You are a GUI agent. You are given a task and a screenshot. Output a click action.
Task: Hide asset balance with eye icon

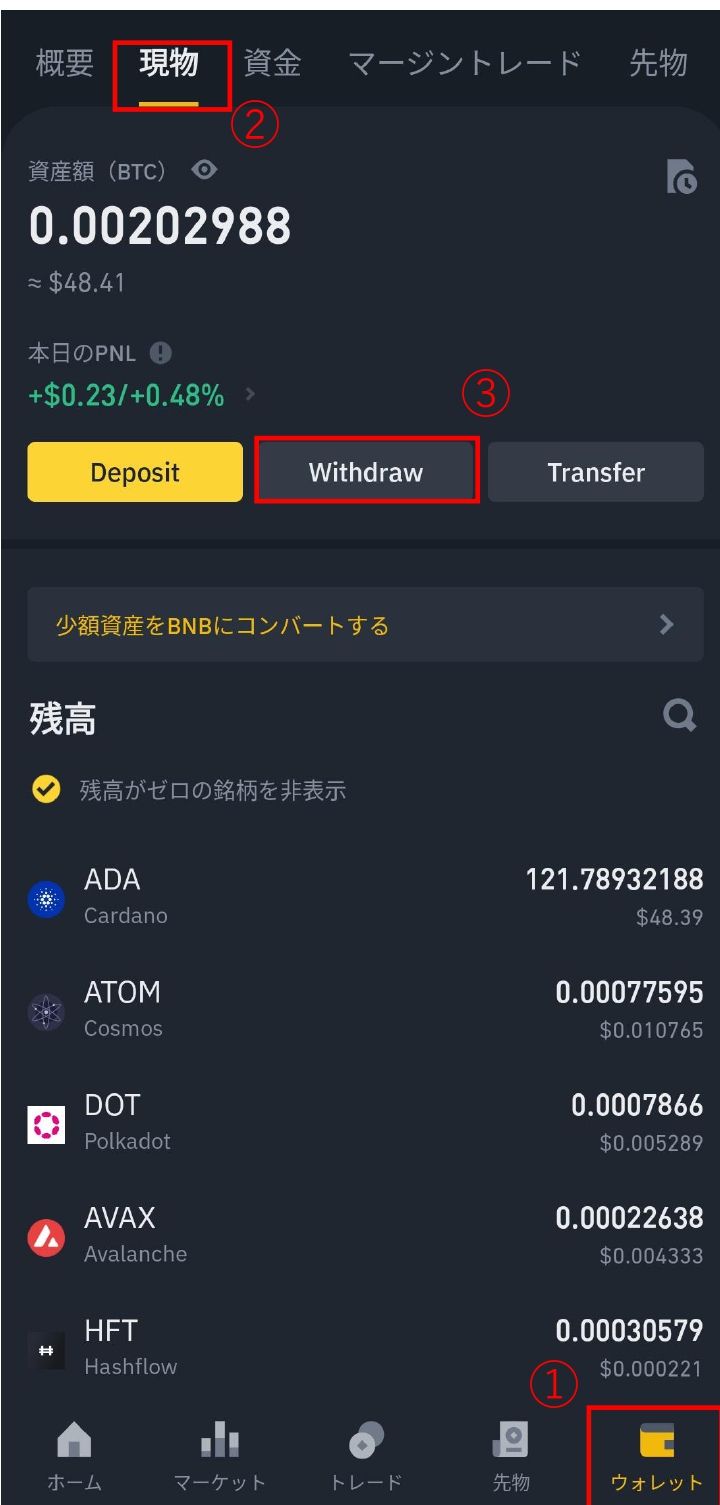pos(204,171)
